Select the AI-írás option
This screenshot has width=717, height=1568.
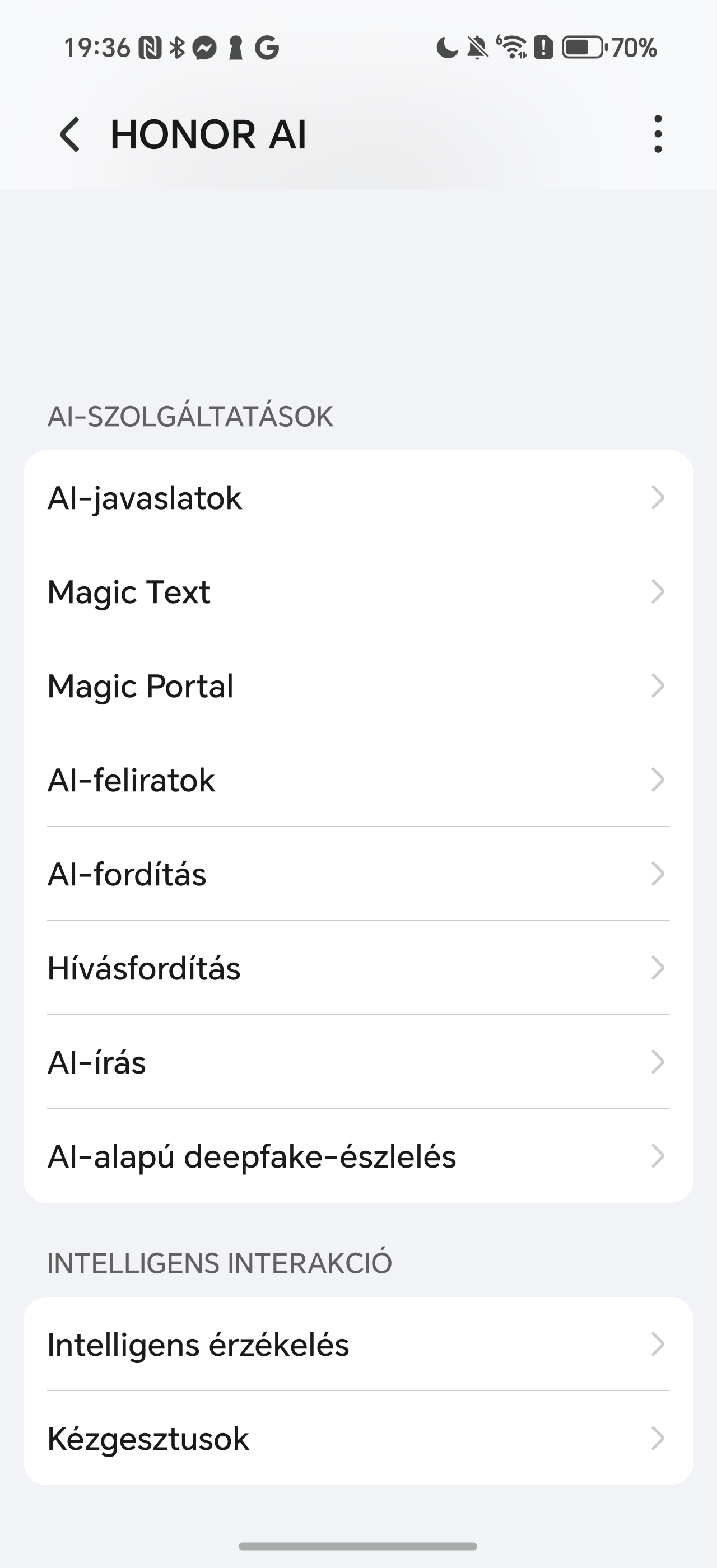(x=358, y=1062)
